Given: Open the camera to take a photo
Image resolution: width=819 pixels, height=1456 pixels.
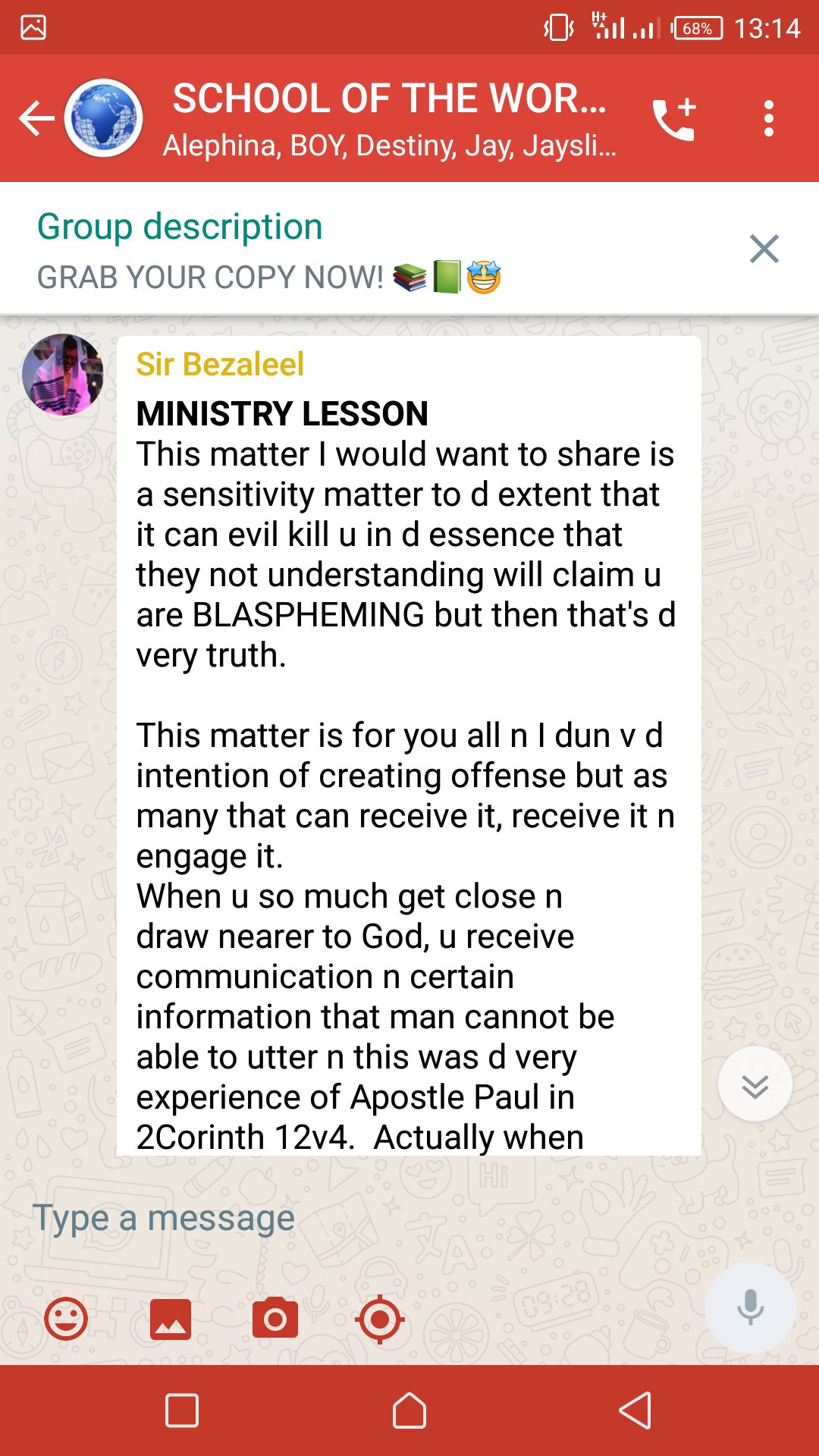Looking at the screenshot, I should pyautogui.click(x=275, y=1319).
